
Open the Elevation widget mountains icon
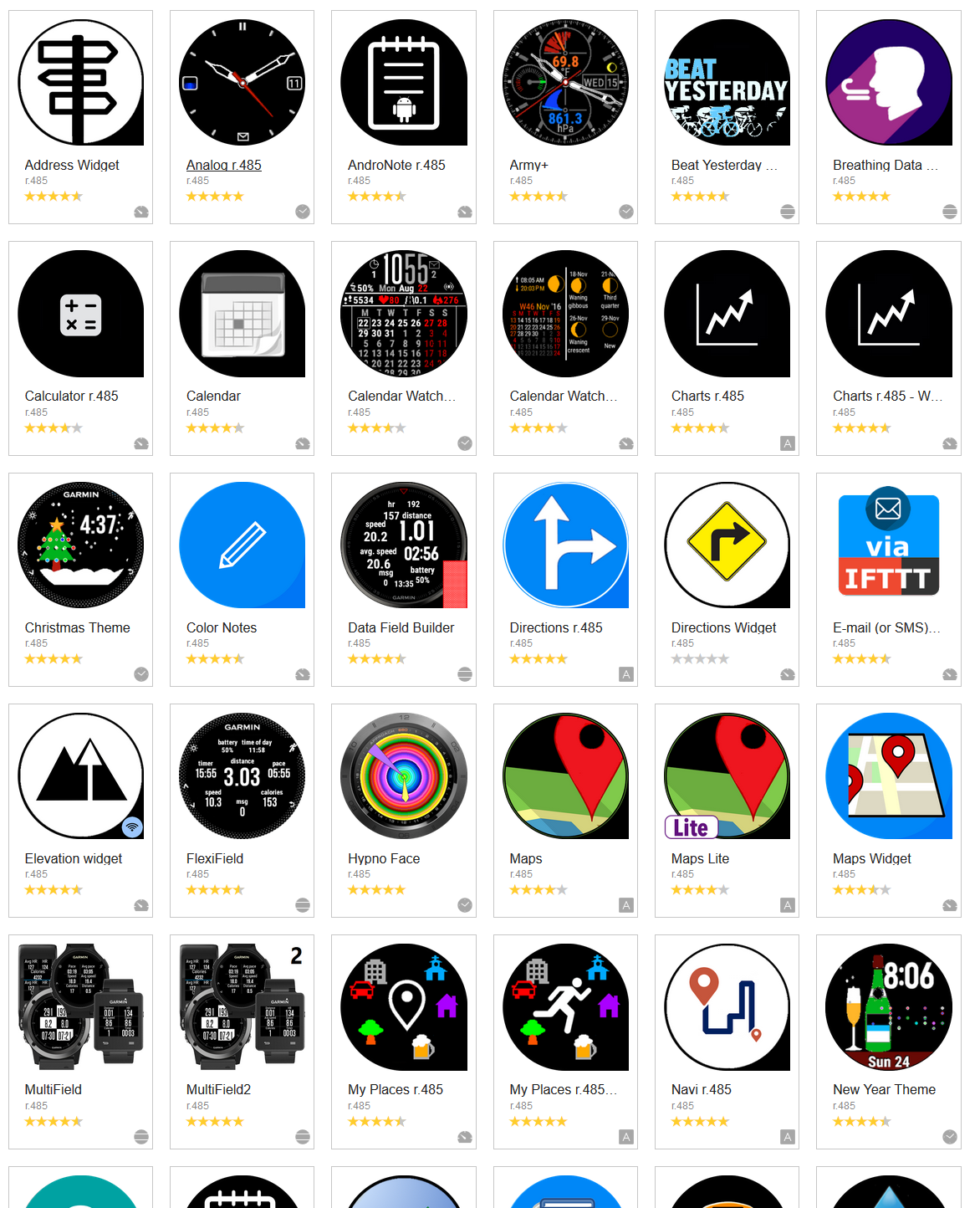[x=80, y=775]
